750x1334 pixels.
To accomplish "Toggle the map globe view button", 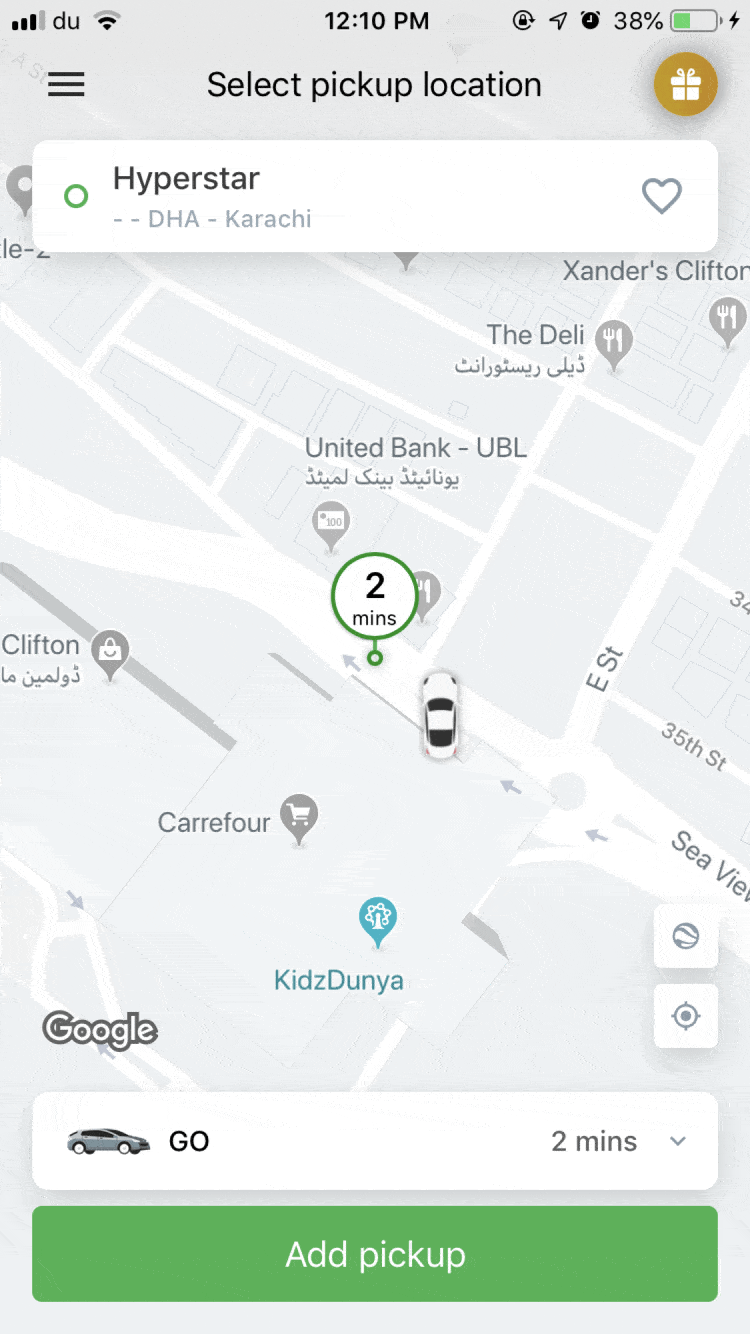I will pyautogui.click(x=685, y=937).
